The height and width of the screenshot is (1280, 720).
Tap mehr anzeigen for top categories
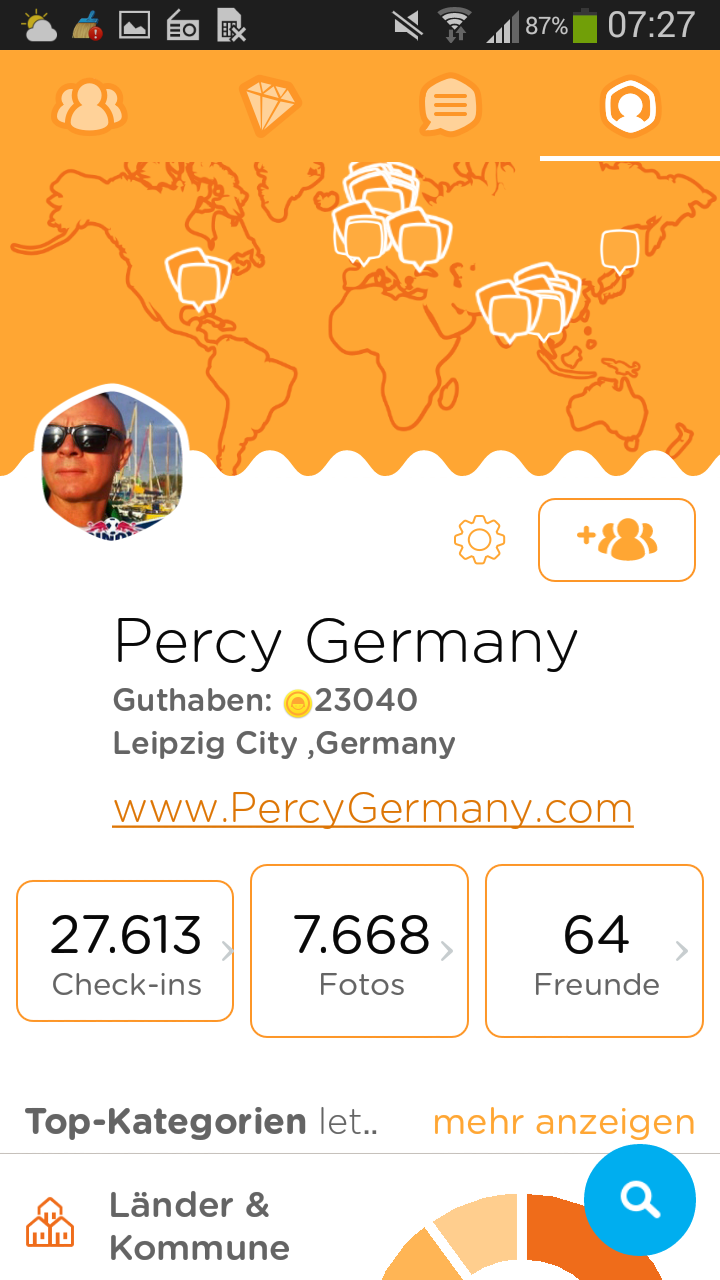click(563, 1122)
